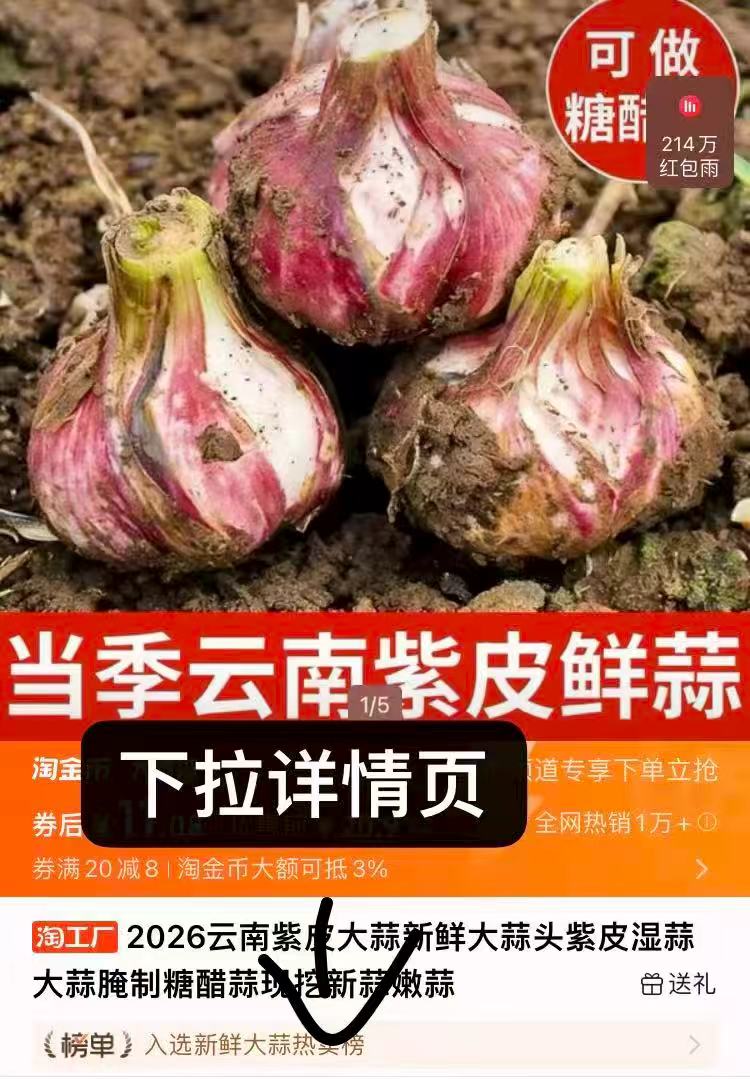Open the 214万 红包雨 floating widget
The width and height of the screenshot is (750, 1079).
pyautogui.click(x=689, y=134)
